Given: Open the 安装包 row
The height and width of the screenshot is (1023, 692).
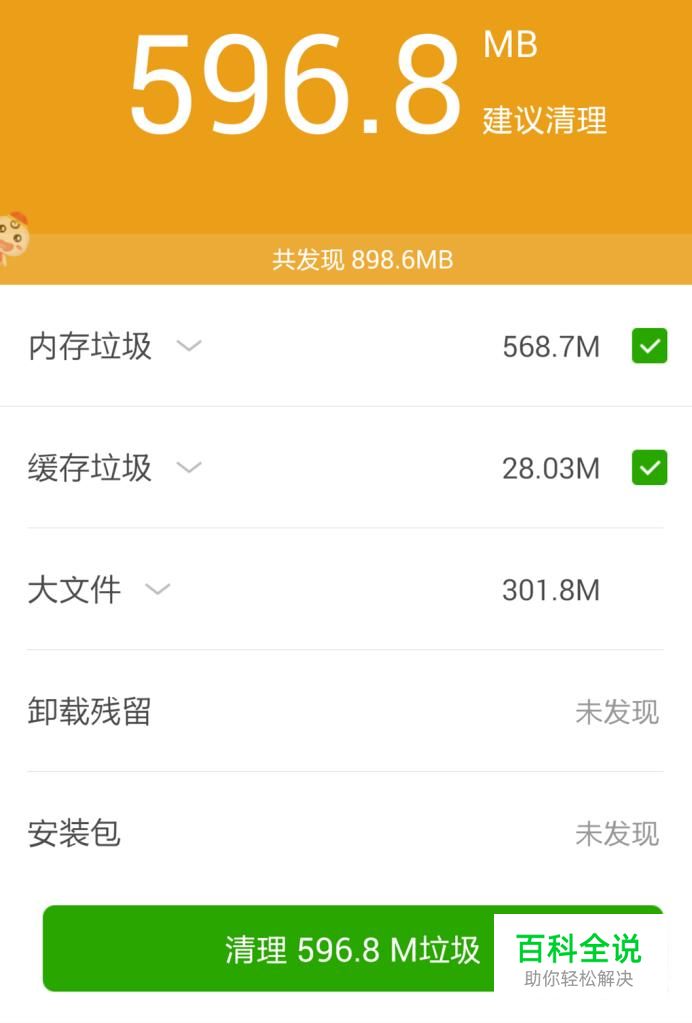Looking at the screenshot, I should point(345,833).
